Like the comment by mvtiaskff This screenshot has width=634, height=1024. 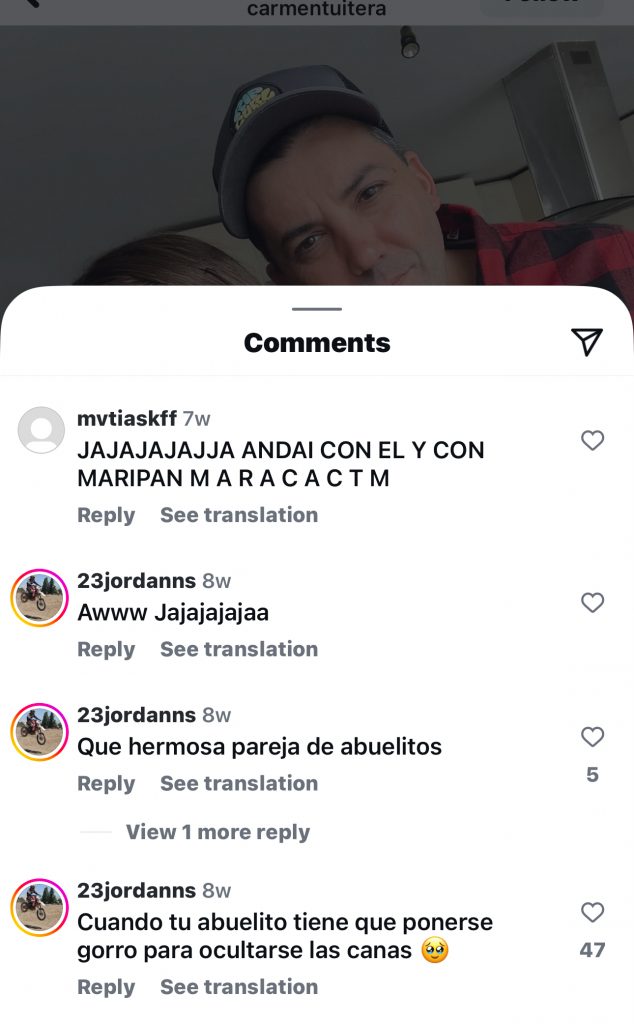593,440
